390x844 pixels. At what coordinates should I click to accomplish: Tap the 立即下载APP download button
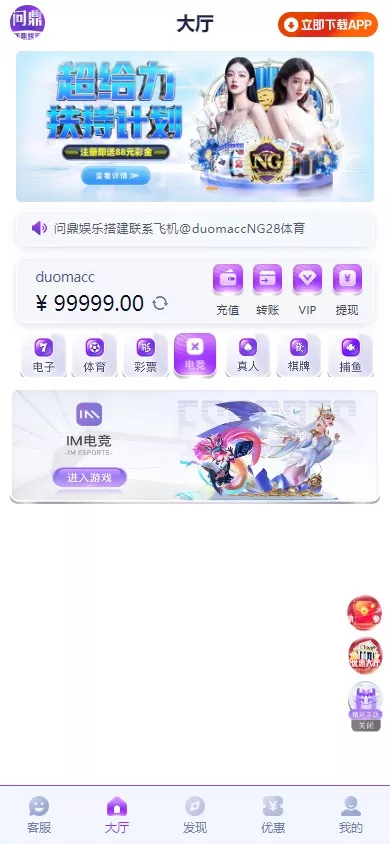click(328, 25)
